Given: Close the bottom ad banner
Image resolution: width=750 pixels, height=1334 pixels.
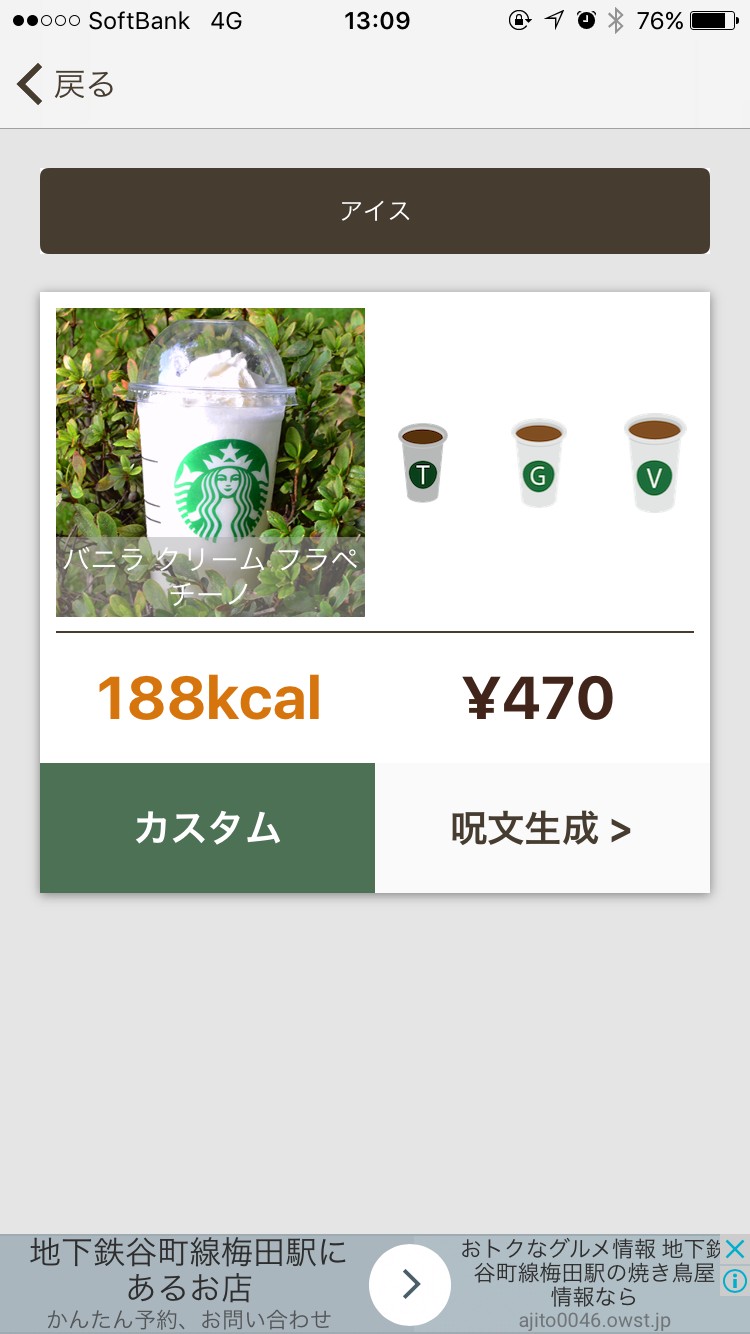Looking at the screenshot, I should pos(735,1248).
